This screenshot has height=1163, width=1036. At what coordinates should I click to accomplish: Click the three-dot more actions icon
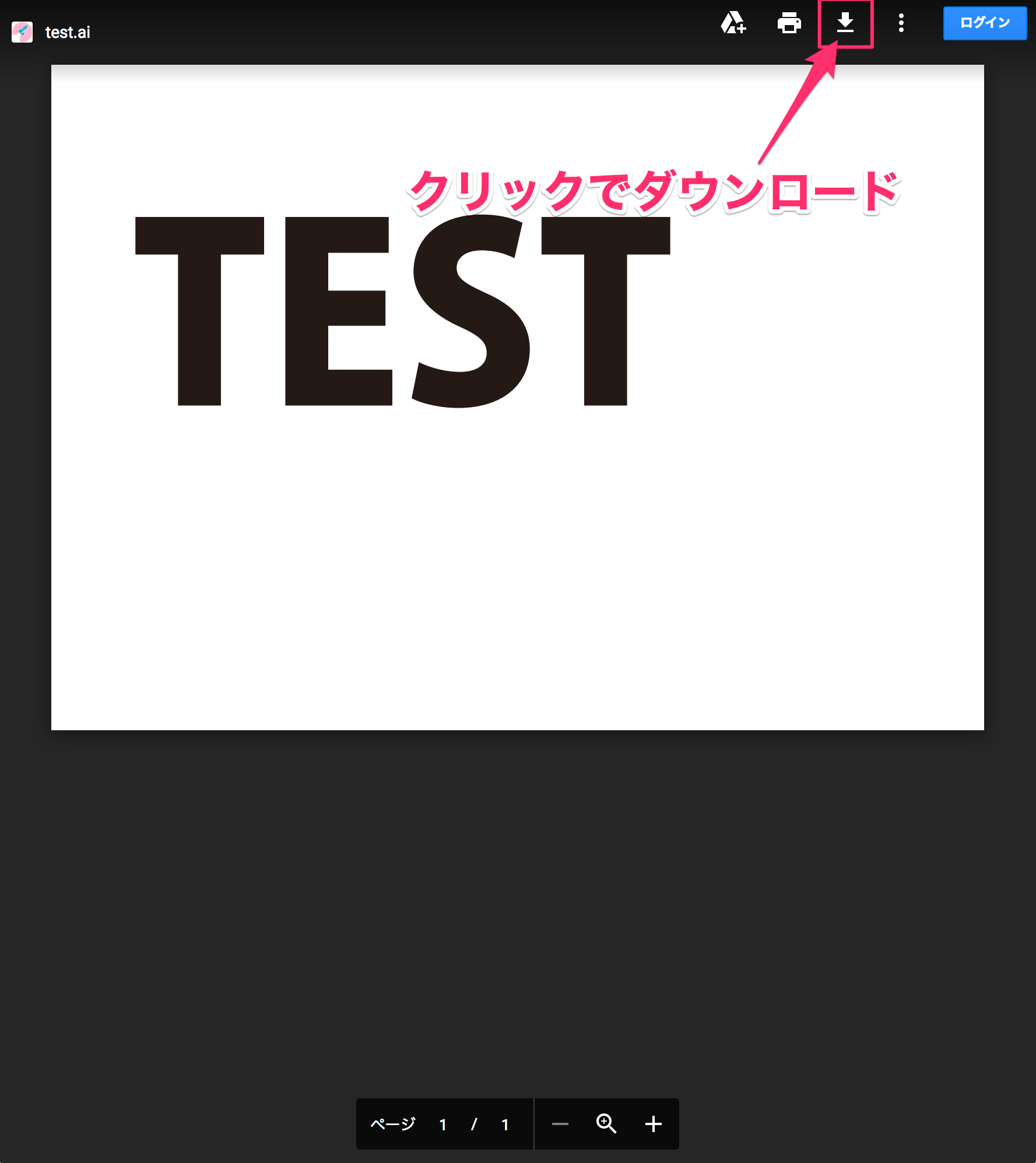(x=901, y=23)
